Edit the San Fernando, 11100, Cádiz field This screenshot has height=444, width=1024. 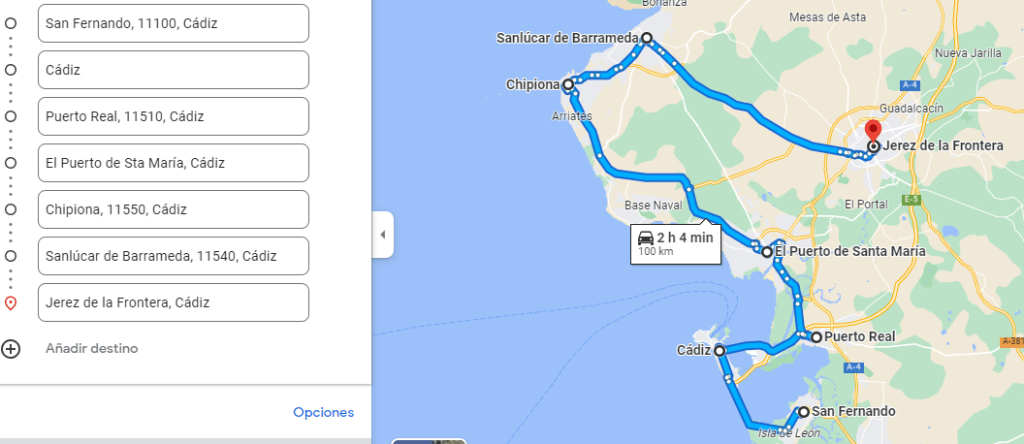coord(172,23)
